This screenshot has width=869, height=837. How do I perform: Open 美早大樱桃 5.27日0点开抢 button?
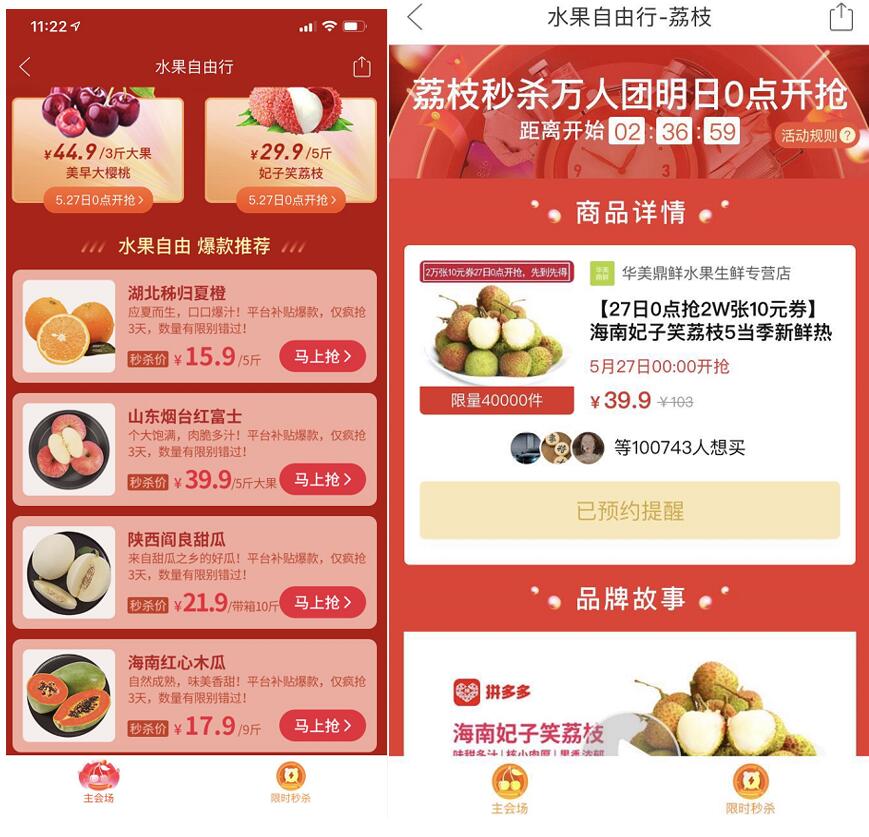[x=98, y=200]
